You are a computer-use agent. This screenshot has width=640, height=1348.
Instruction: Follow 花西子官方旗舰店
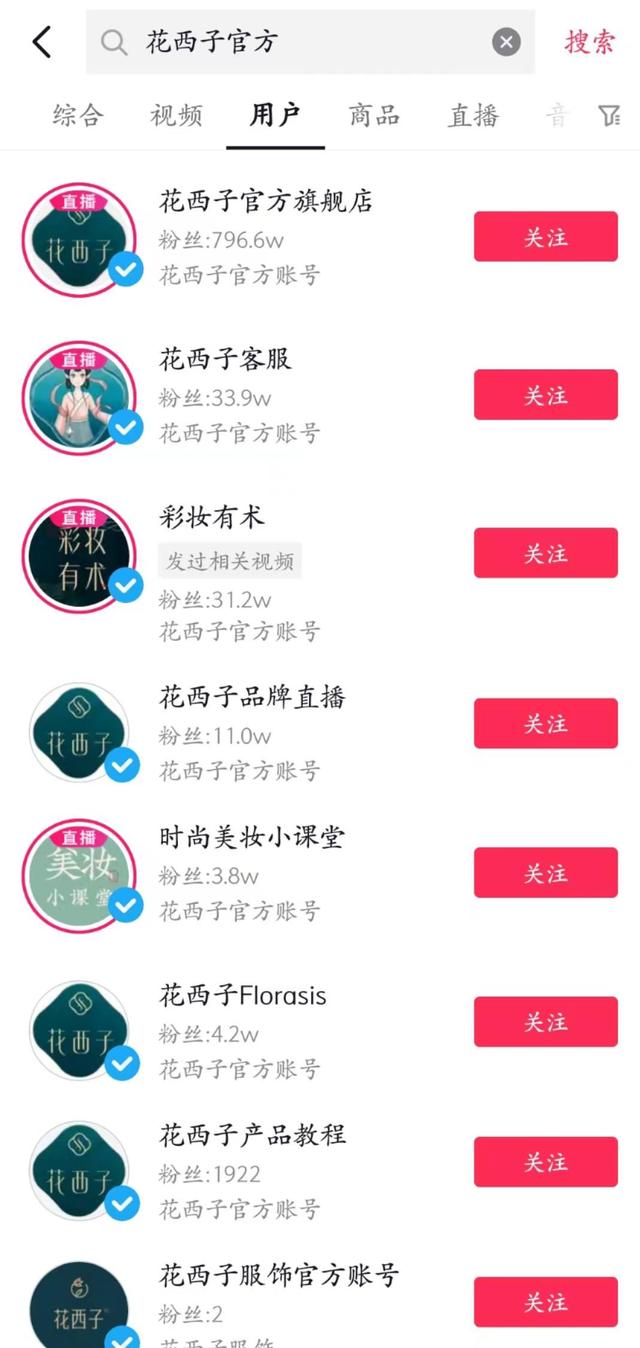pyautogui.click(x=545, y=237)
